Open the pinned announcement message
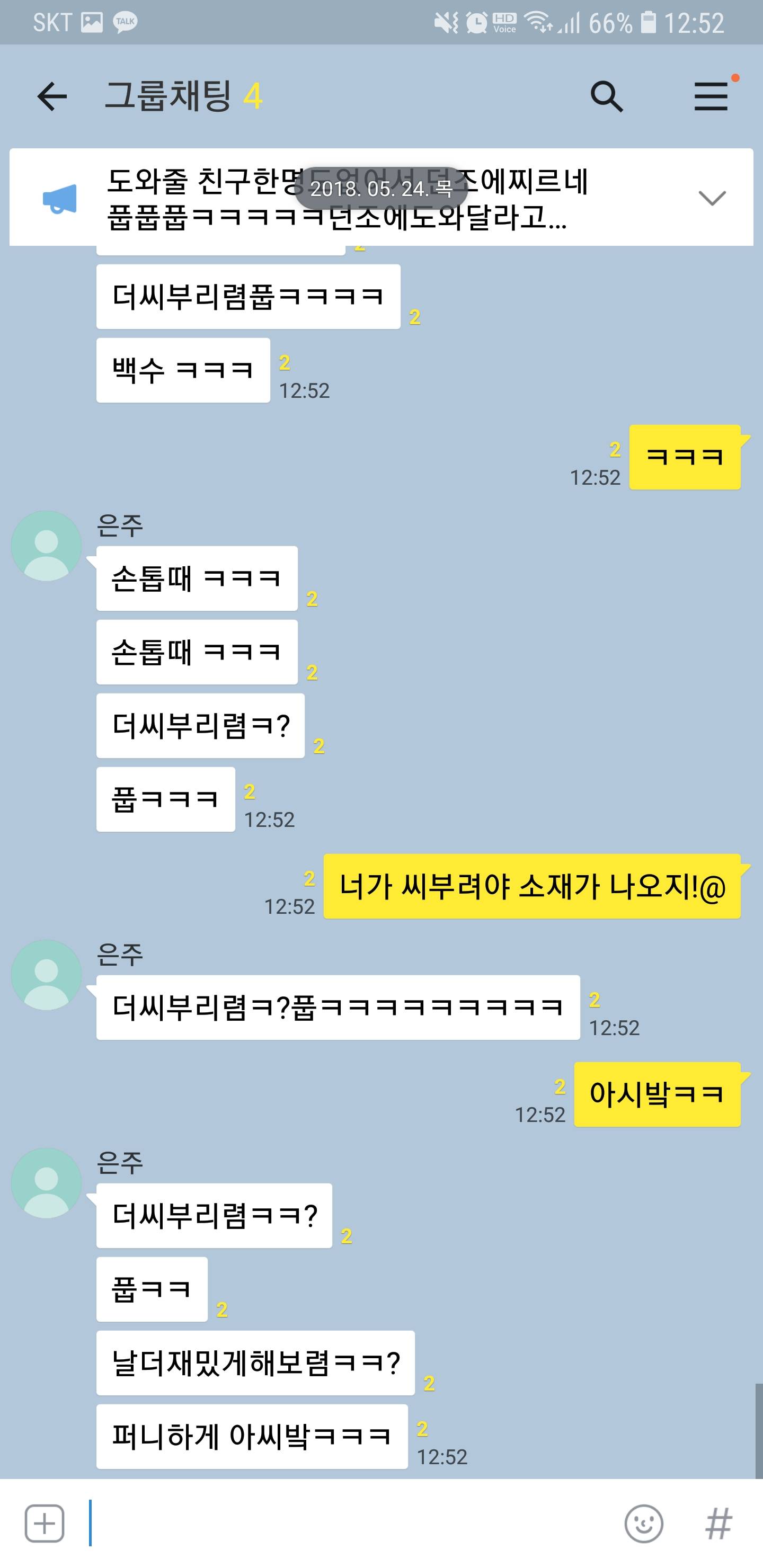This screenshot has height=1568, width=763. tap(347, 199)
